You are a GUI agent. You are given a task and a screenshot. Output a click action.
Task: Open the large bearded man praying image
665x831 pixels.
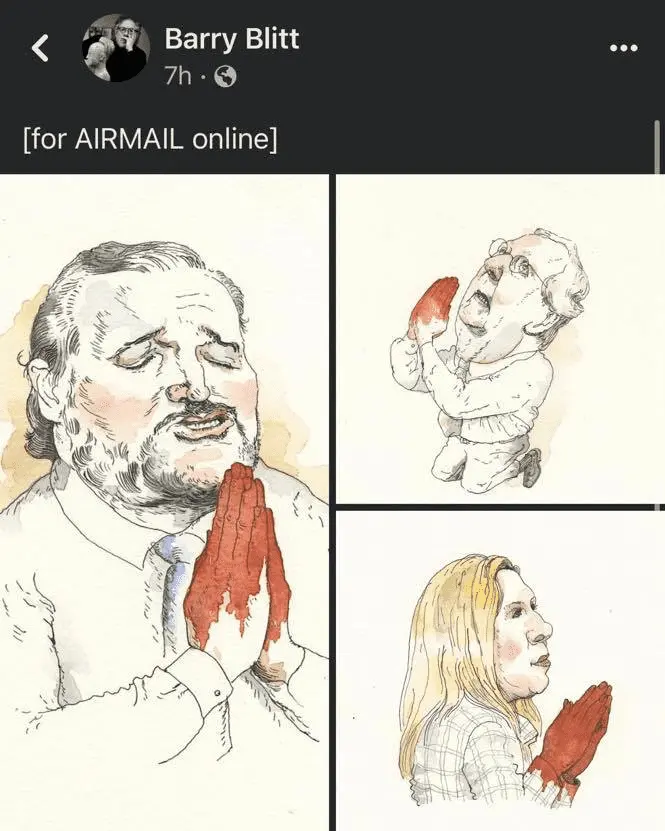tap(164, 500)
